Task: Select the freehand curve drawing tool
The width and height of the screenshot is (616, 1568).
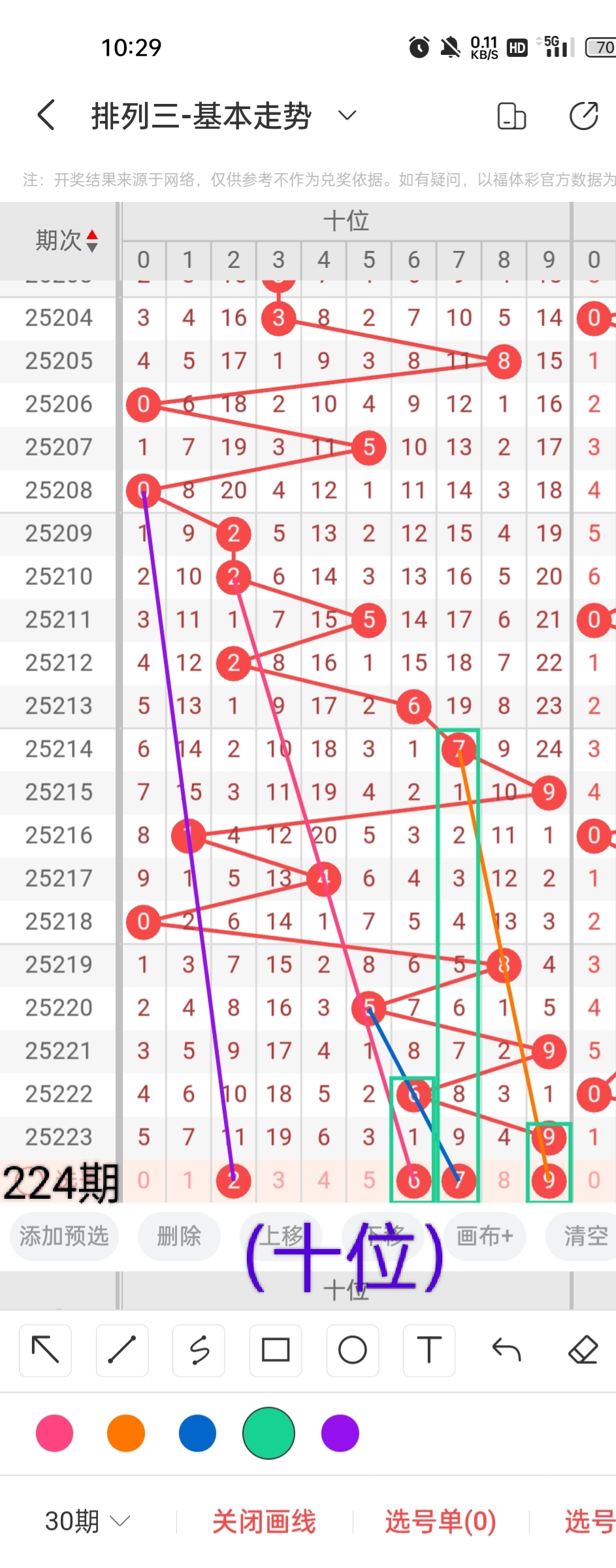Action: [199, 1350]
